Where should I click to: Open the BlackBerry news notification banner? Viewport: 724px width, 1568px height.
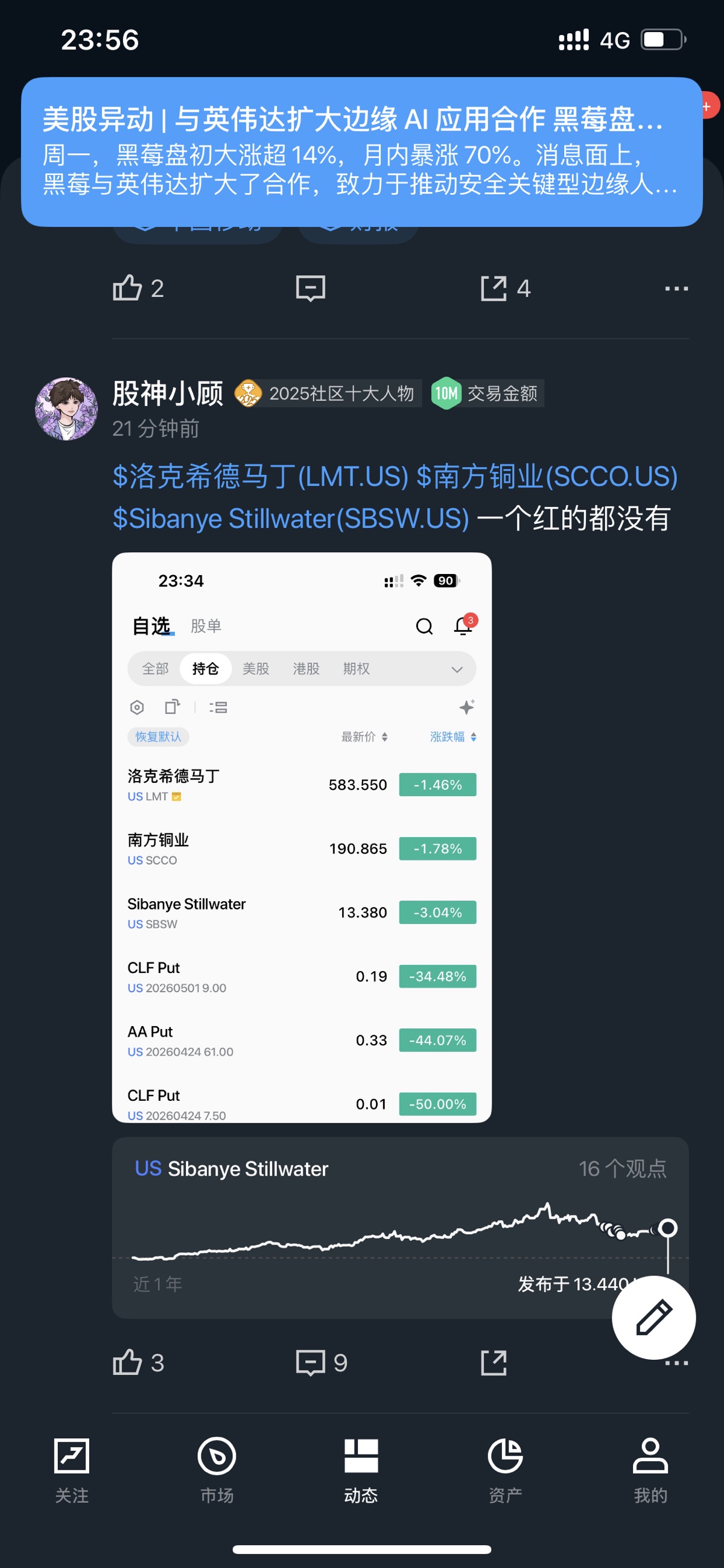(361, 151)
